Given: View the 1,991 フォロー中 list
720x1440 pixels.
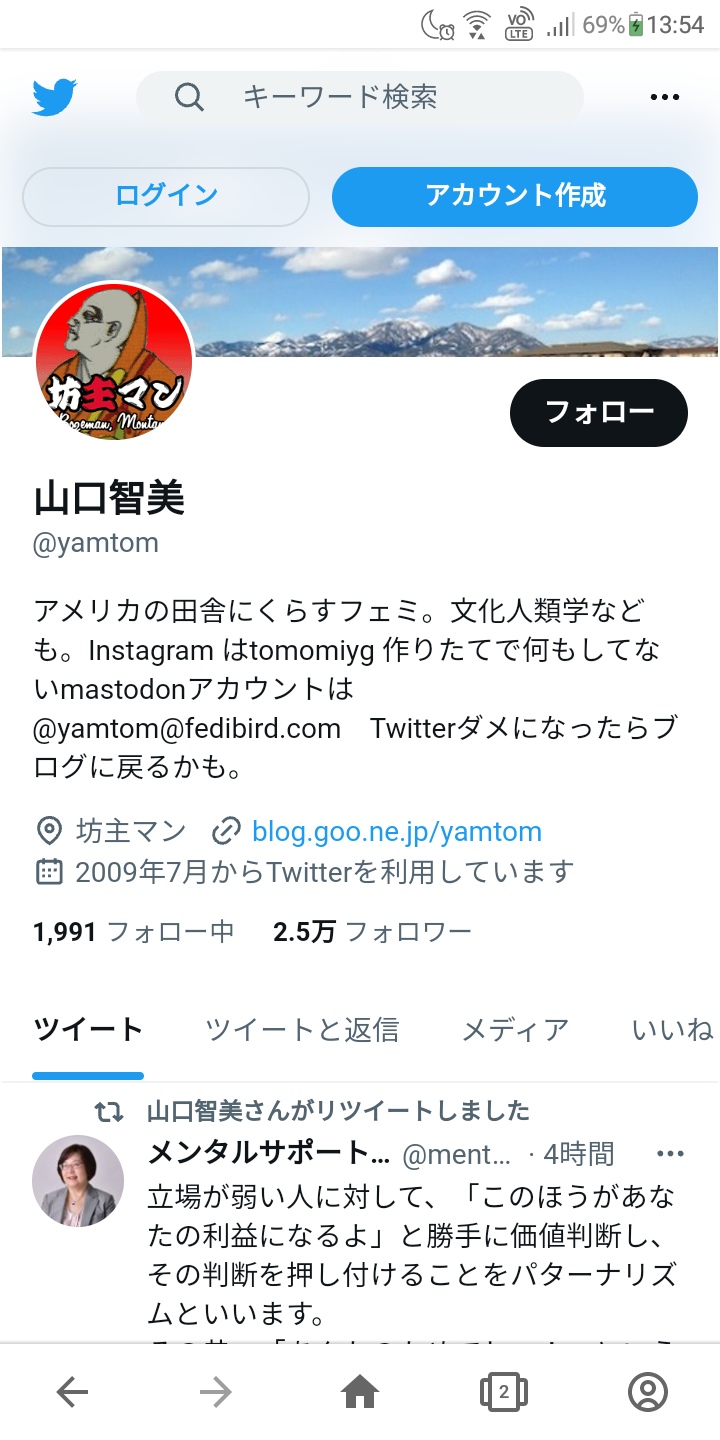Looking at the screenshot, I should (x=134, y=932).
